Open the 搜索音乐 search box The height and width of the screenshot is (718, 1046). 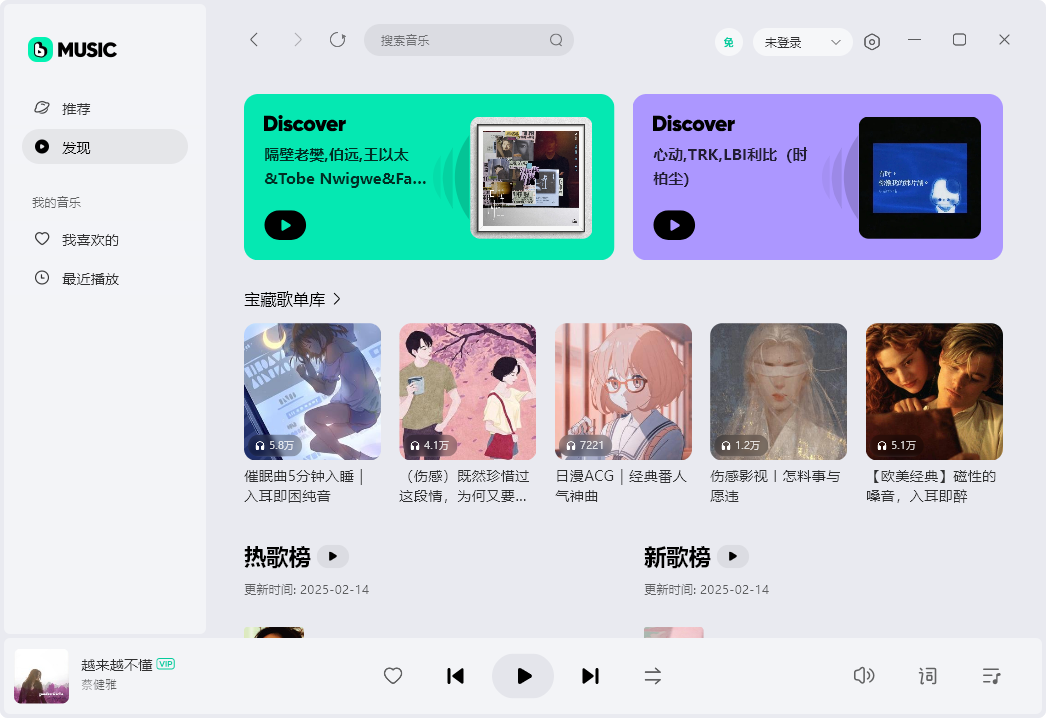click(460, 41)
